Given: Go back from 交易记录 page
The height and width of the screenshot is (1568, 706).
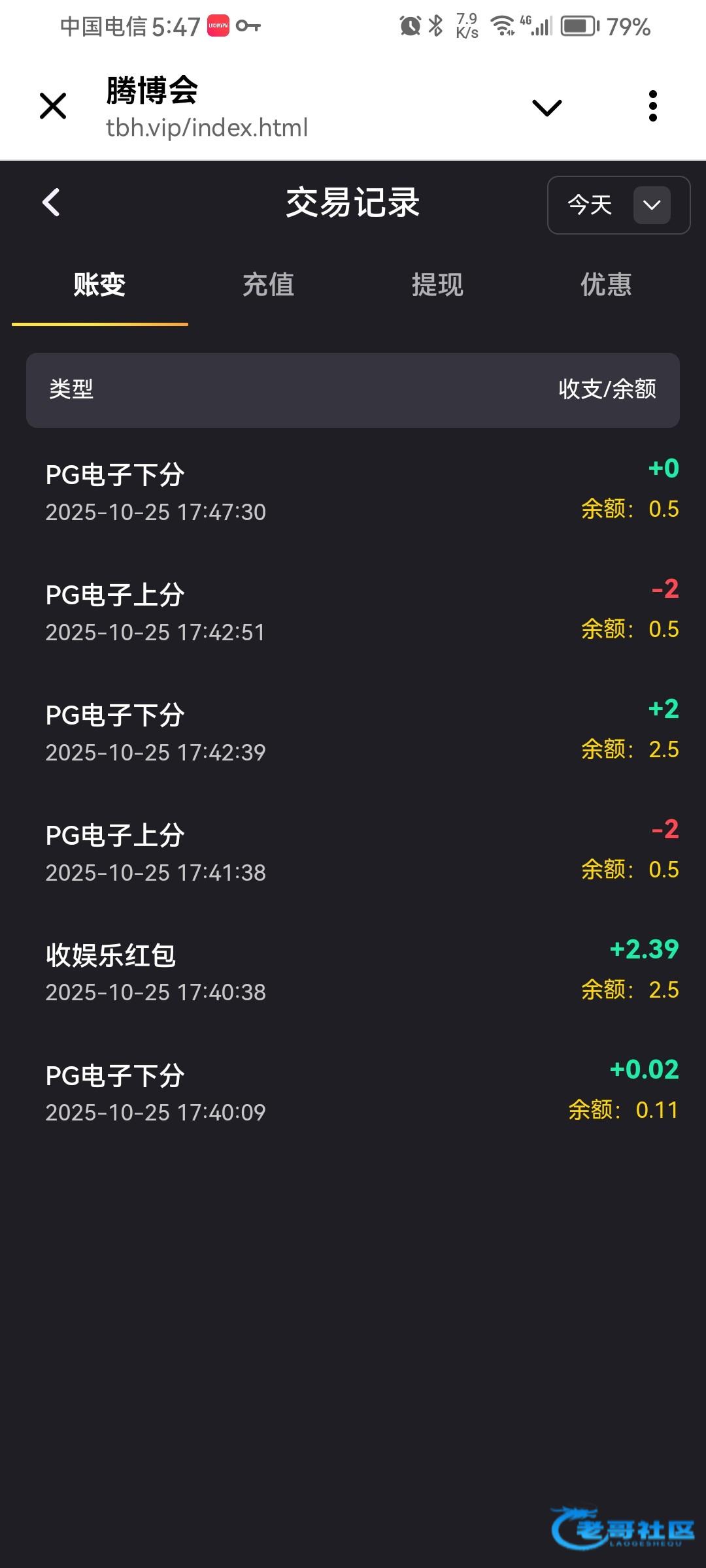Looking at the screenshot, I should coord(51,203).
